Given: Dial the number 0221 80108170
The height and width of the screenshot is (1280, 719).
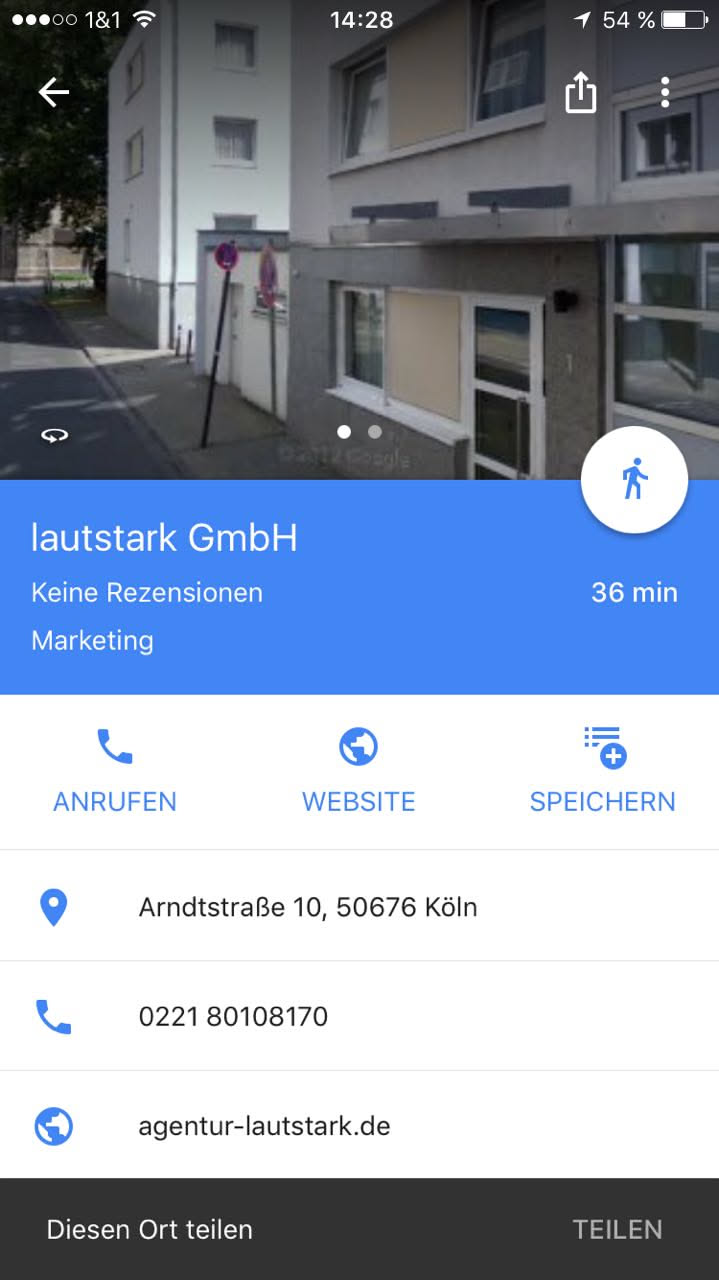Looking at the screenshot, I should click(233, 1017).
